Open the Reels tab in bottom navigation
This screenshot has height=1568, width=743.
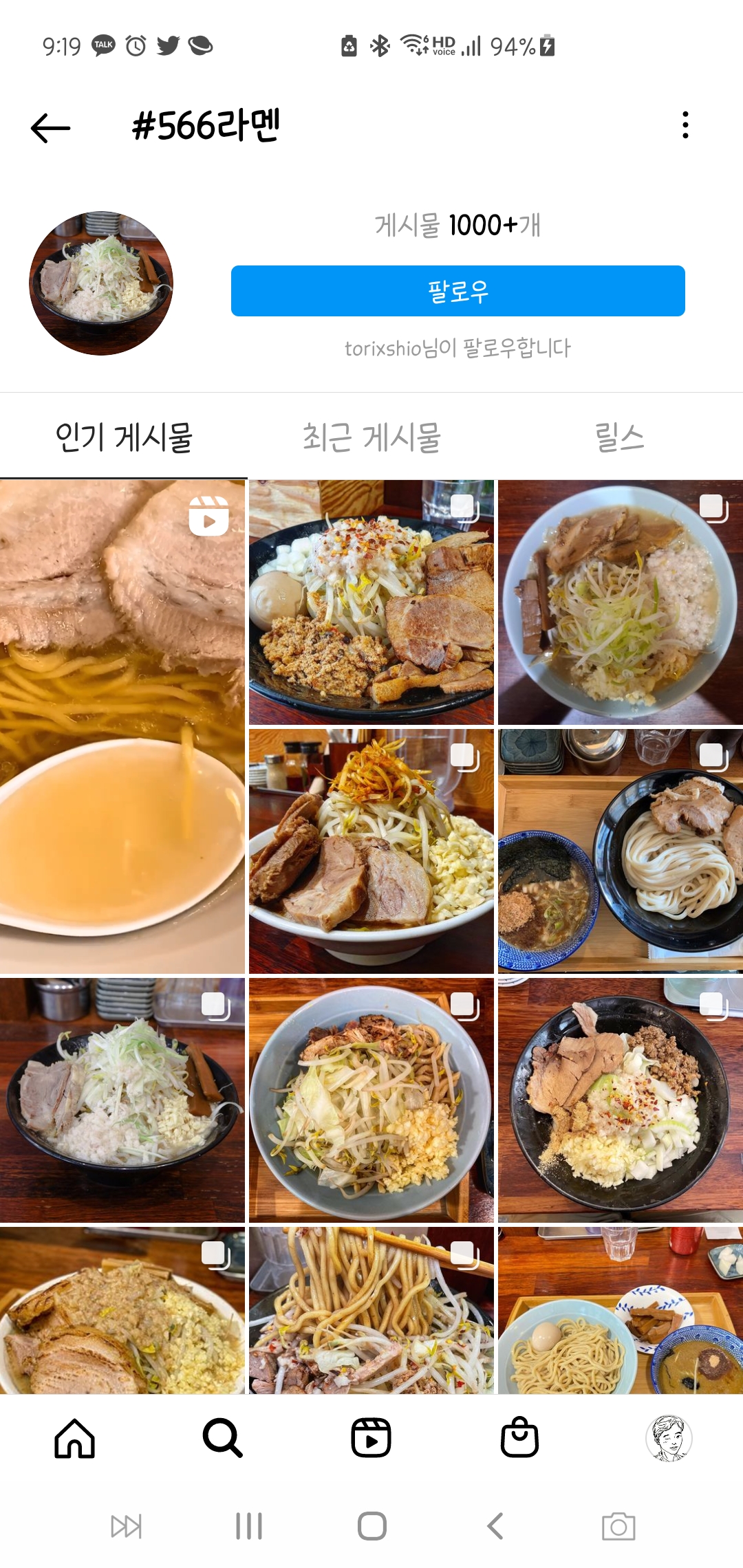pos(371,1439)
